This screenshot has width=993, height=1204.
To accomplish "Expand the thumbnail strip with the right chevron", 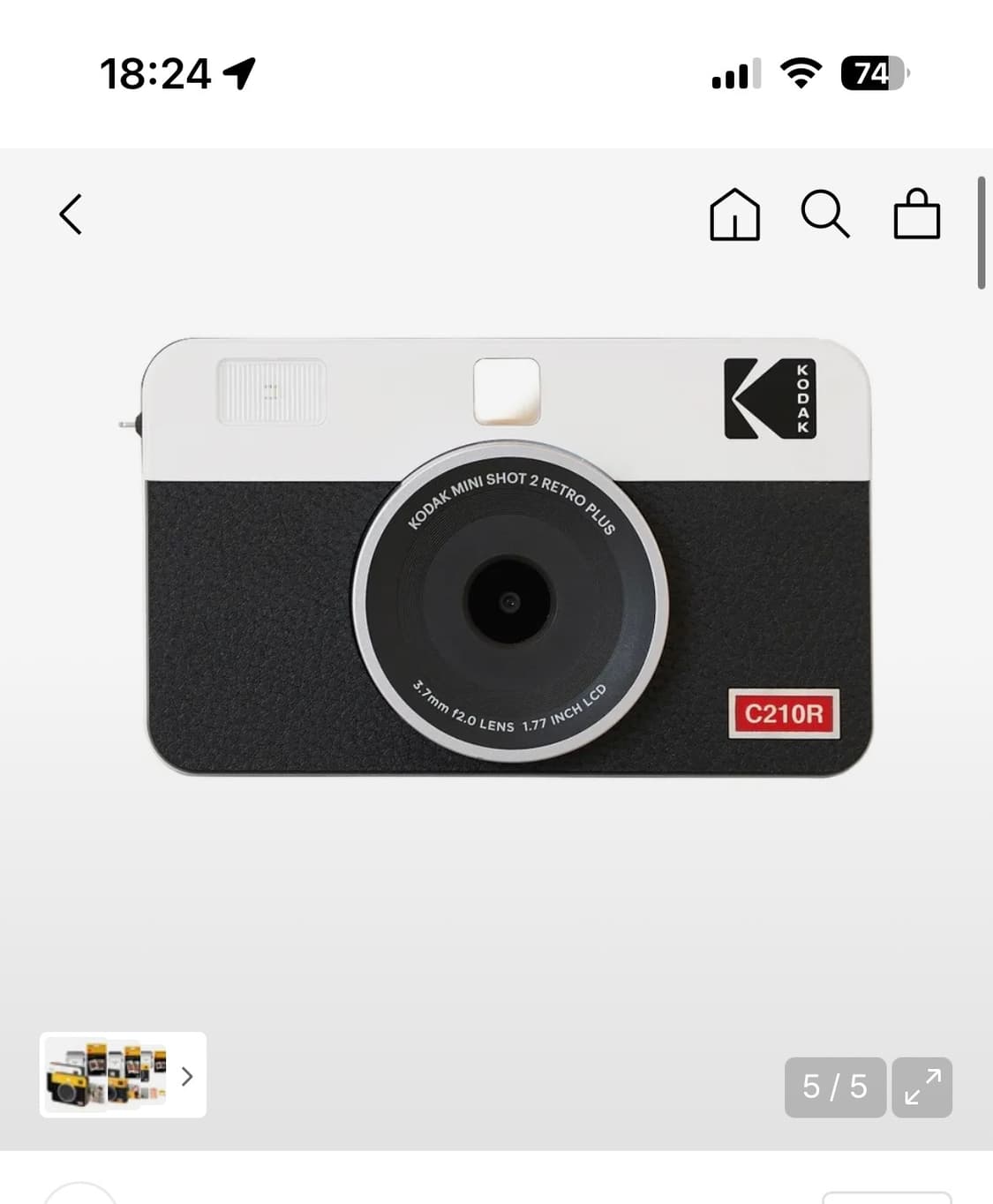I will (x=186, y=1076).
